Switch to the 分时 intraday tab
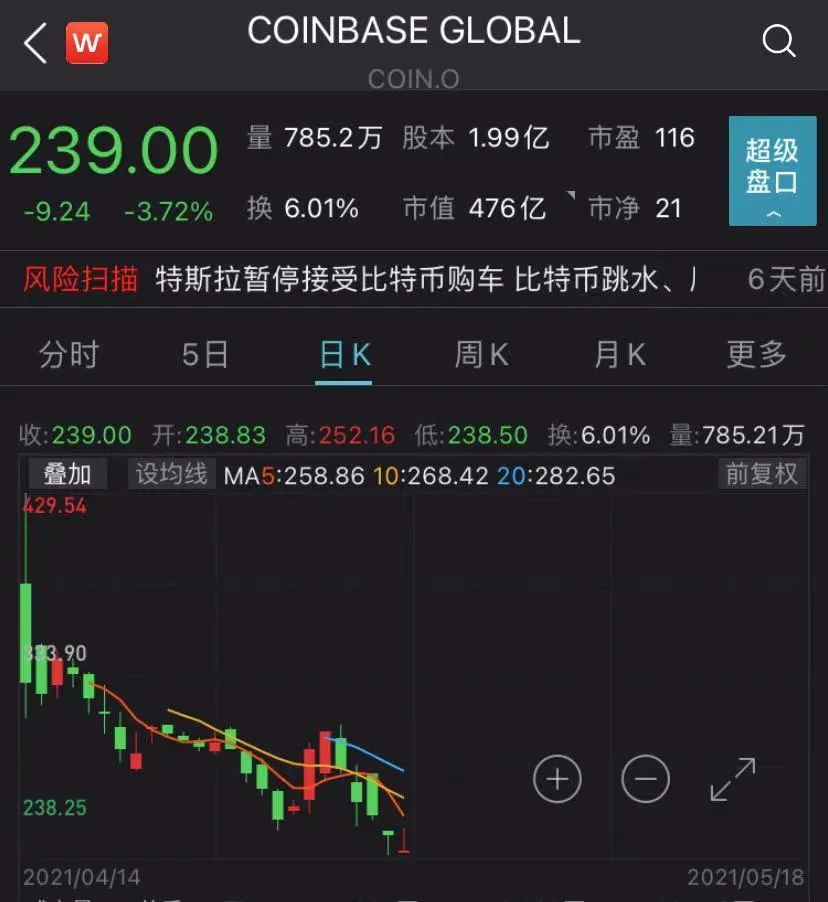Image resolution: width=828 pixels, height=902 pixels. click(x=69, y=354)
